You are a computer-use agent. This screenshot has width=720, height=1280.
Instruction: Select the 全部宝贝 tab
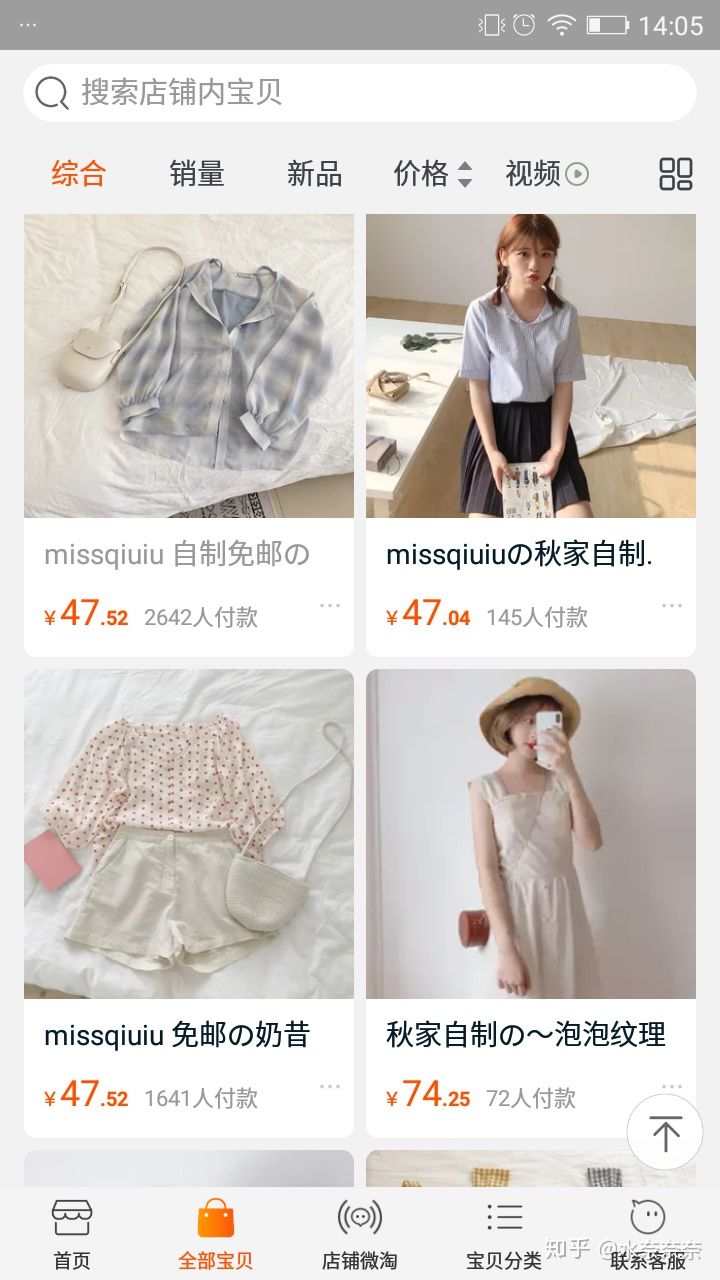[215, 1234]
